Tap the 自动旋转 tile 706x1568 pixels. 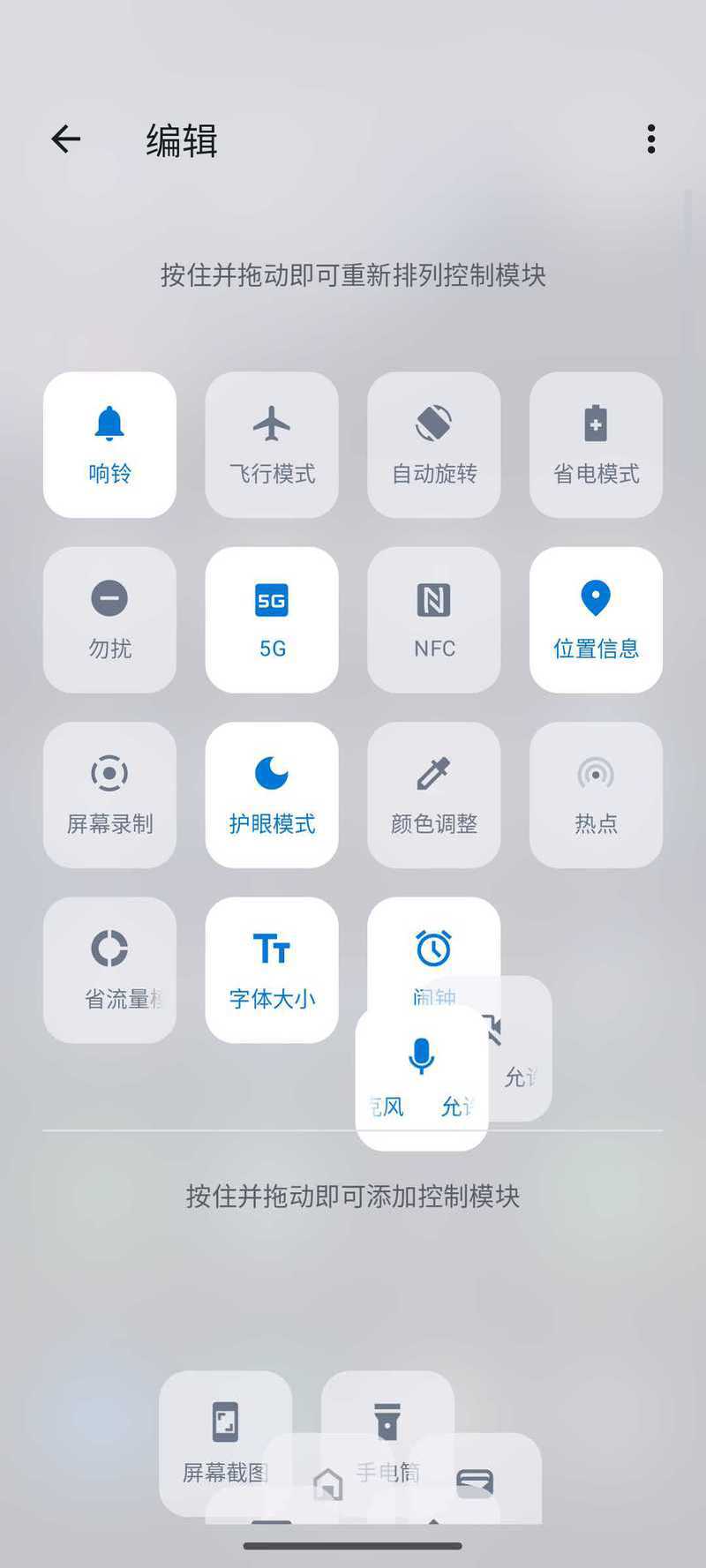tap(434, 445)
